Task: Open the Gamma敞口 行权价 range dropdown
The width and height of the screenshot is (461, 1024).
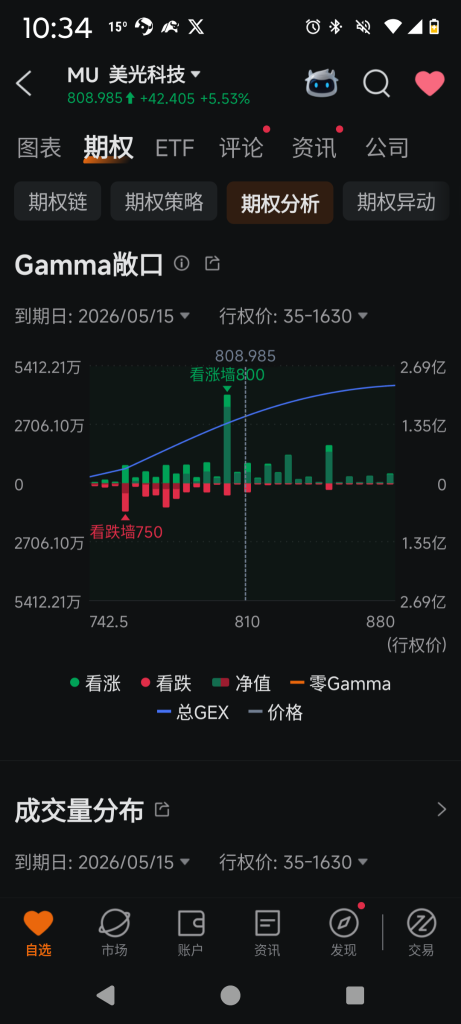Action: pyautogui.click(x=294, y=317)
